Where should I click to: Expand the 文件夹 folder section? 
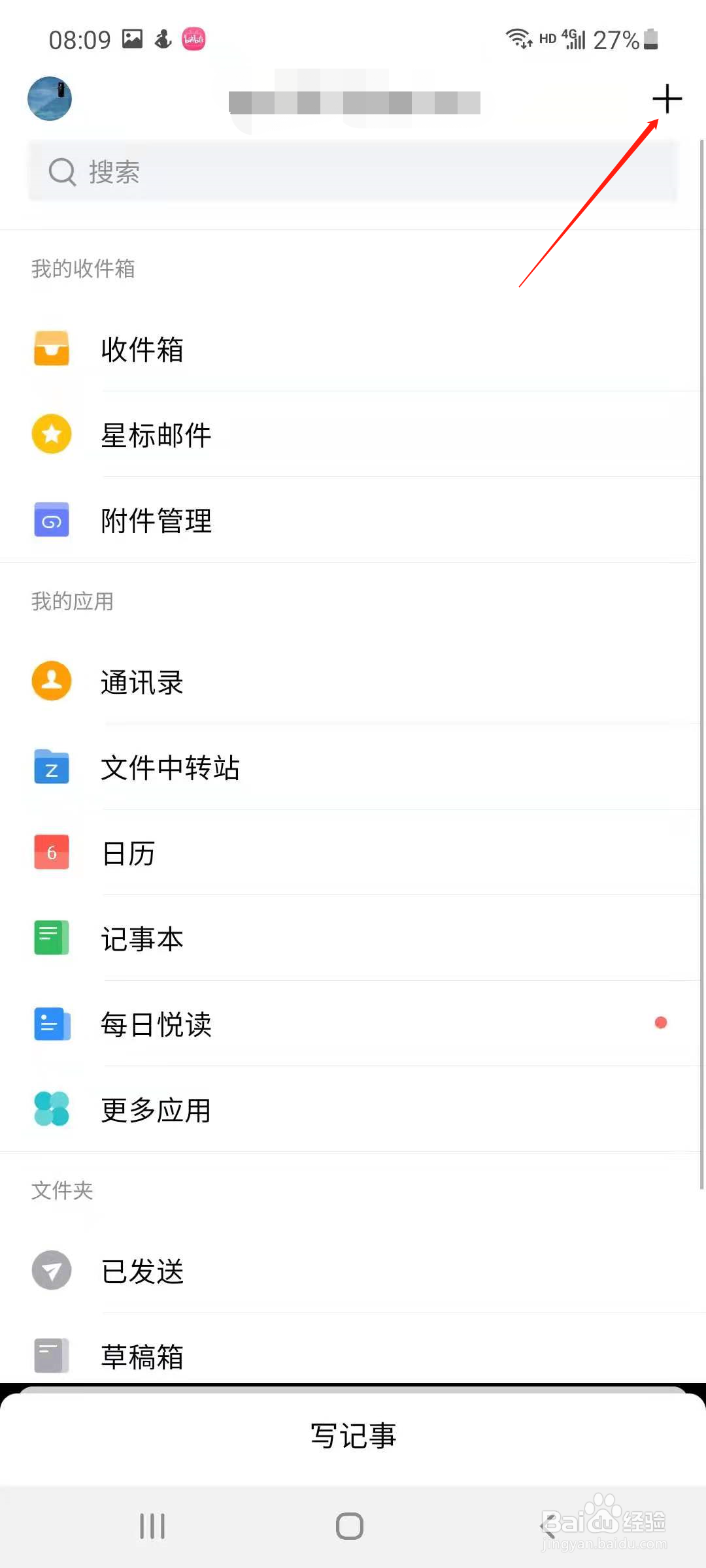(61, 1190)
